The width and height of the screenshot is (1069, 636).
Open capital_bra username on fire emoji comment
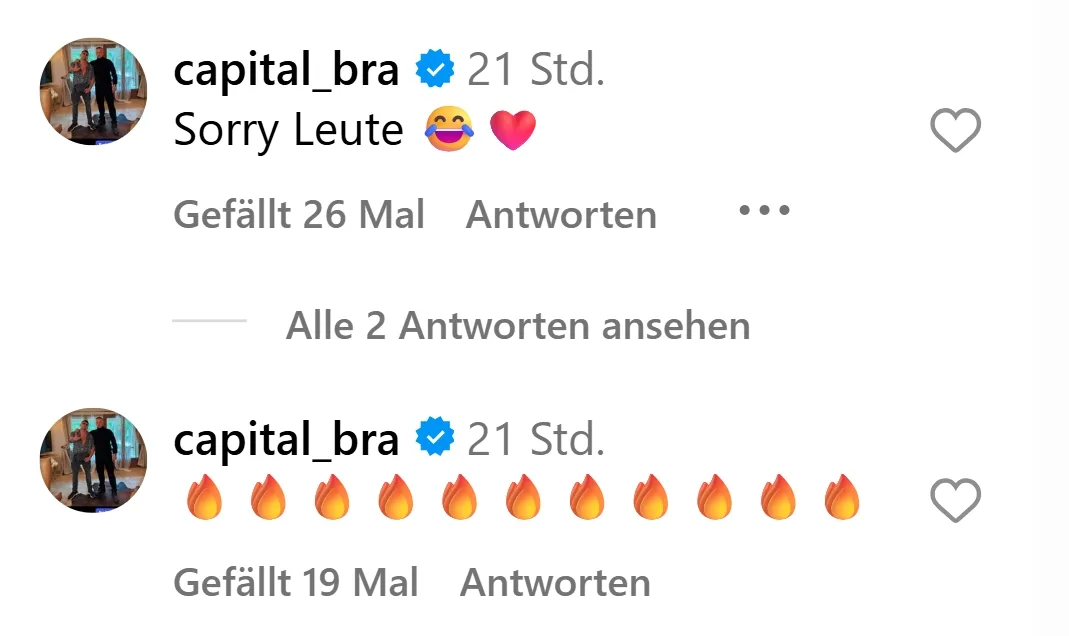(x=286, y=439)
